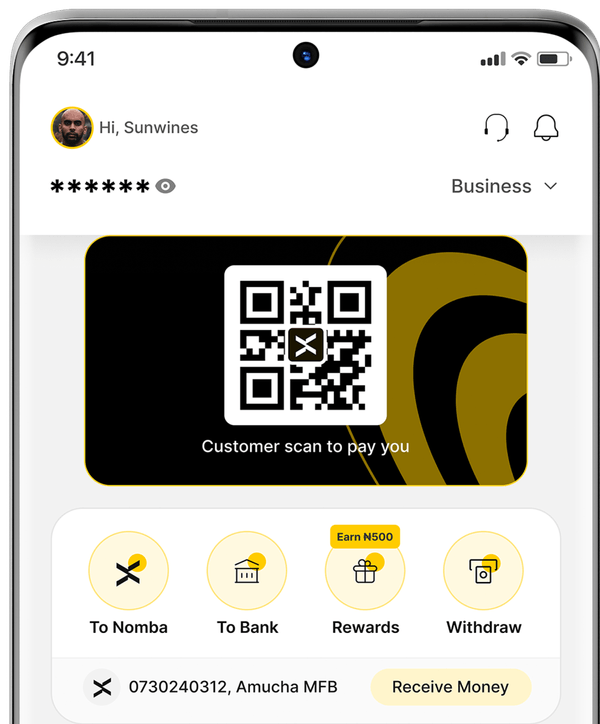The image size is (600, 724).
Task: Expand the Business account dropdown
Action: [x=504, y=186]
